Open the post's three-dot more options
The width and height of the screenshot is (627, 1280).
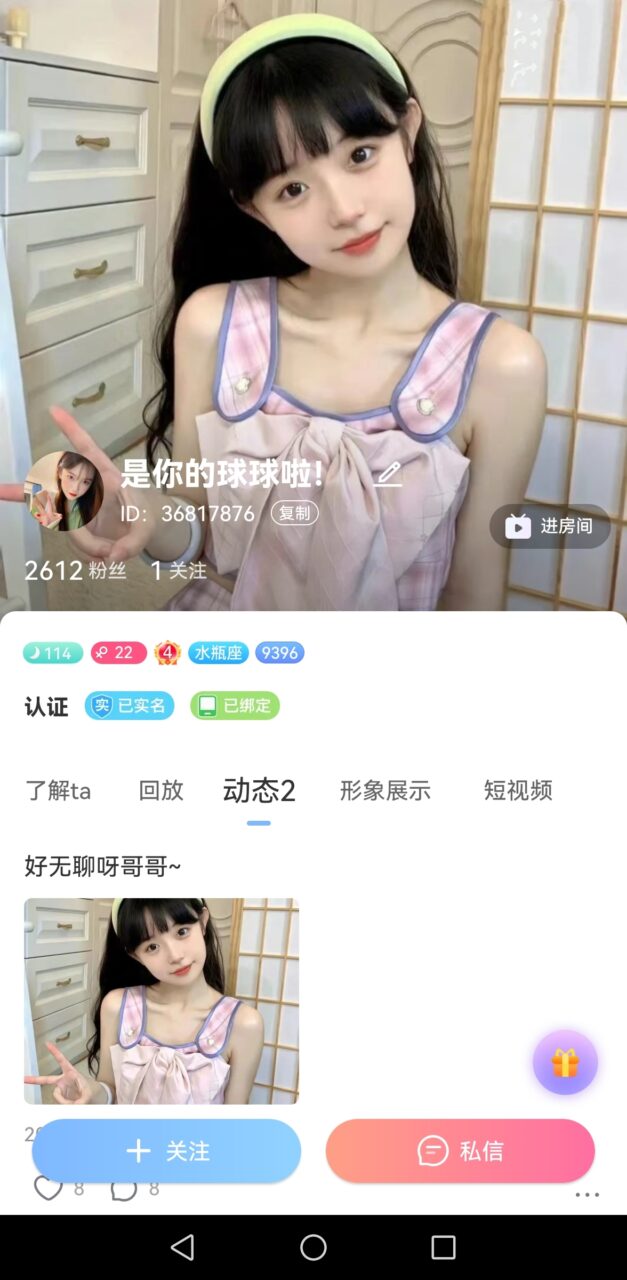587,1194
